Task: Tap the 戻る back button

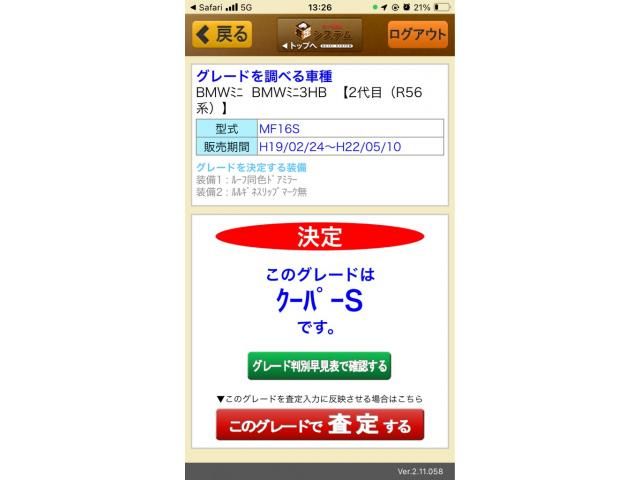Action: coord(222,34)
